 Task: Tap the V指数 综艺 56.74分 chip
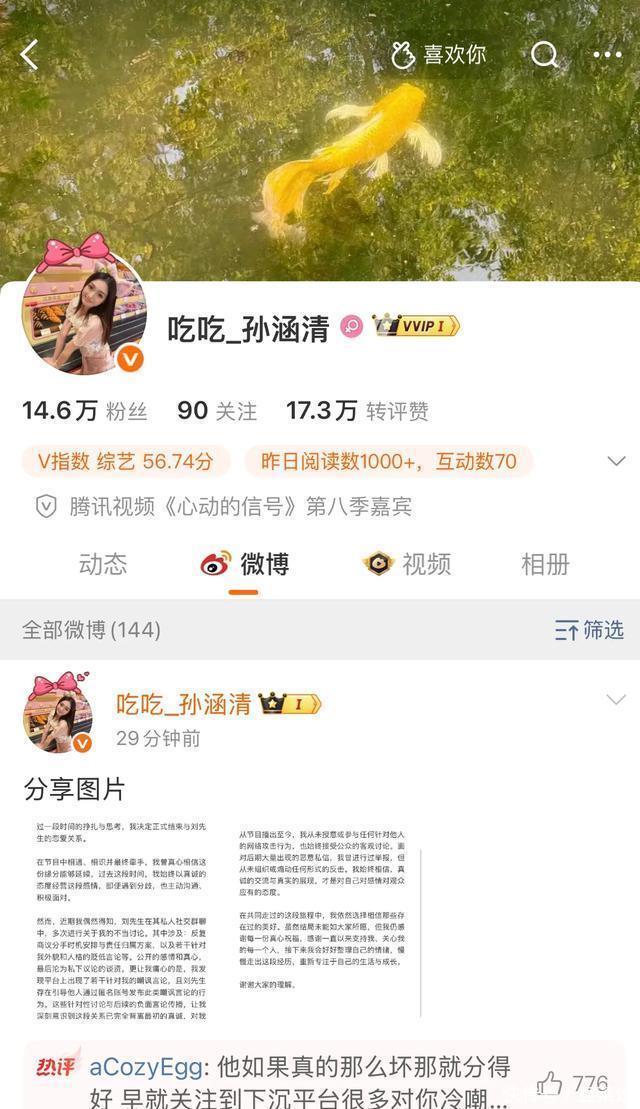(x=126, y=462)
